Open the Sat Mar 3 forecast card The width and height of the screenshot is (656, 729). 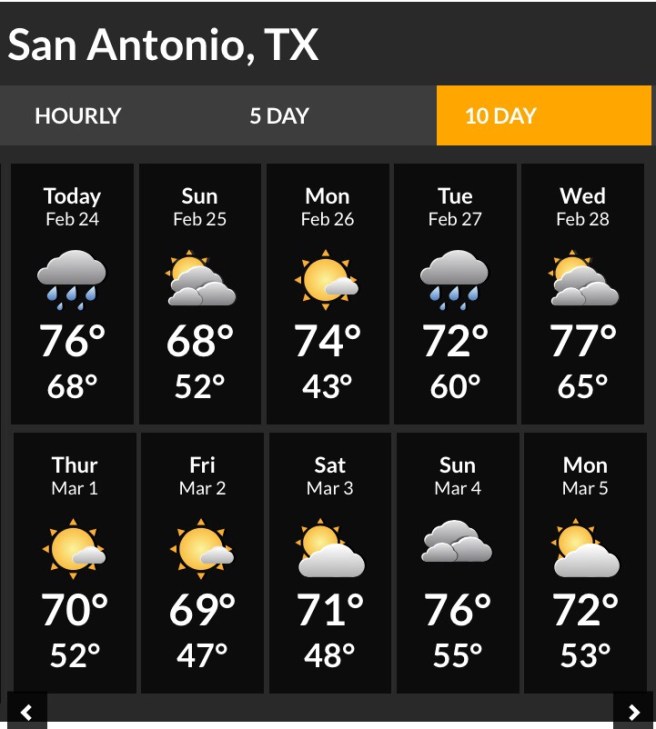[x=330, y=562]
